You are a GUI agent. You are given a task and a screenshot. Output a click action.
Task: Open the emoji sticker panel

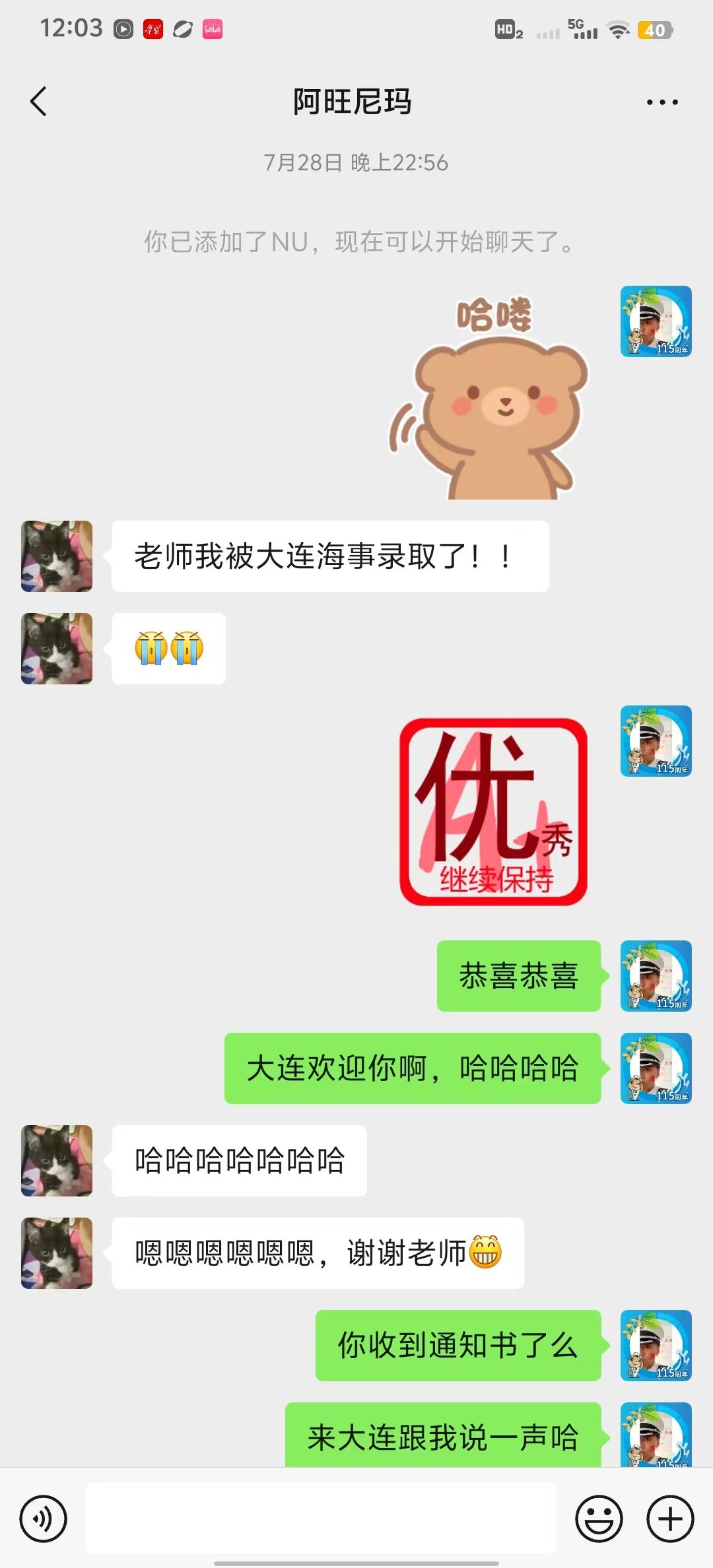pyautogui.click(x=599, y=1518)
